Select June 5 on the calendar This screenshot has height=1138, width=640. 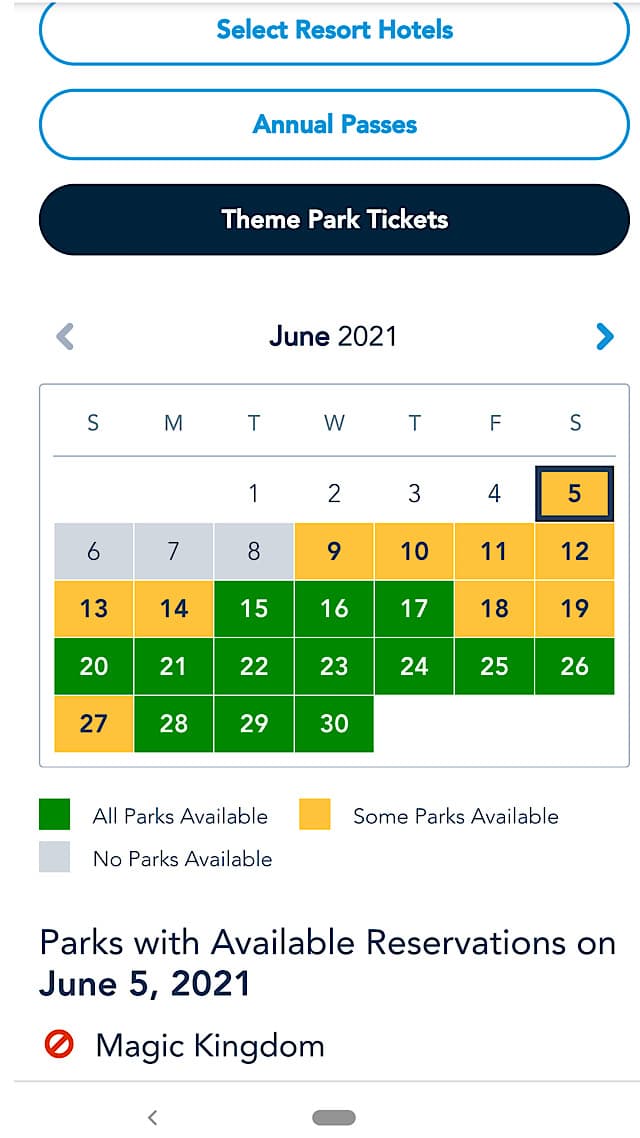574,494
